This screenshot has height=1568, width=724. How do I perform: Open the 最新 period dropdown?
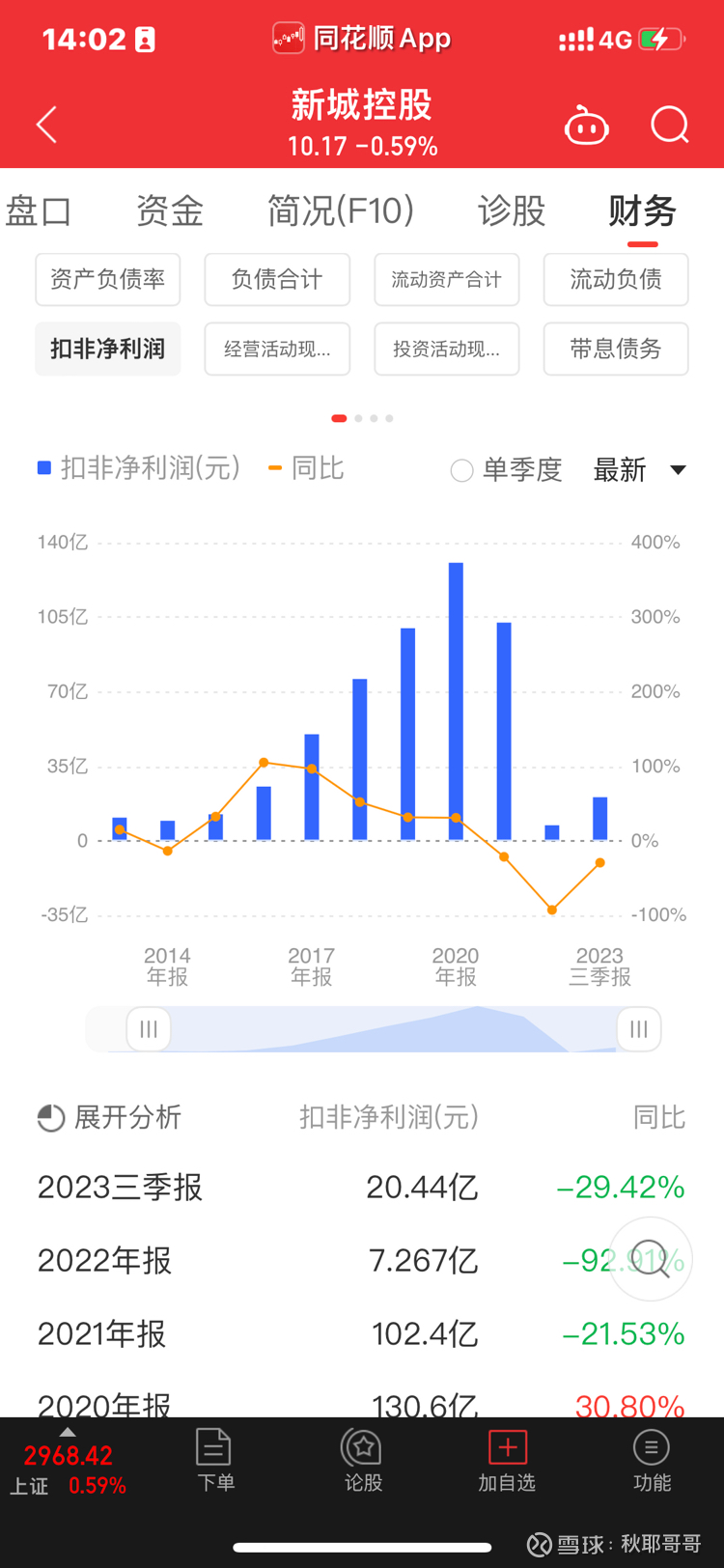(641, 470)
